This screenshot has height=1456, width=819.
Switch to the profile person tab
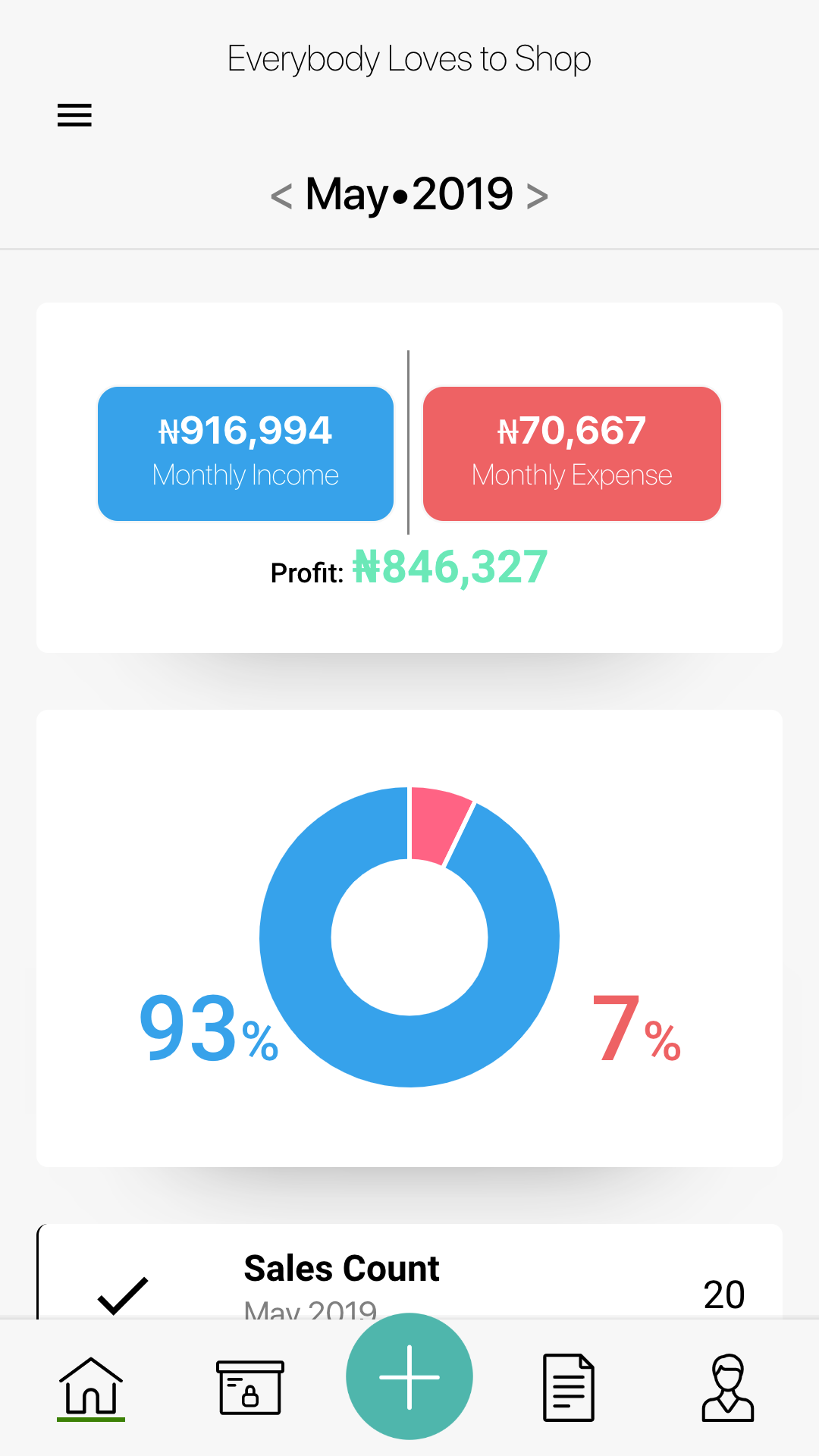coord(728,1387)
